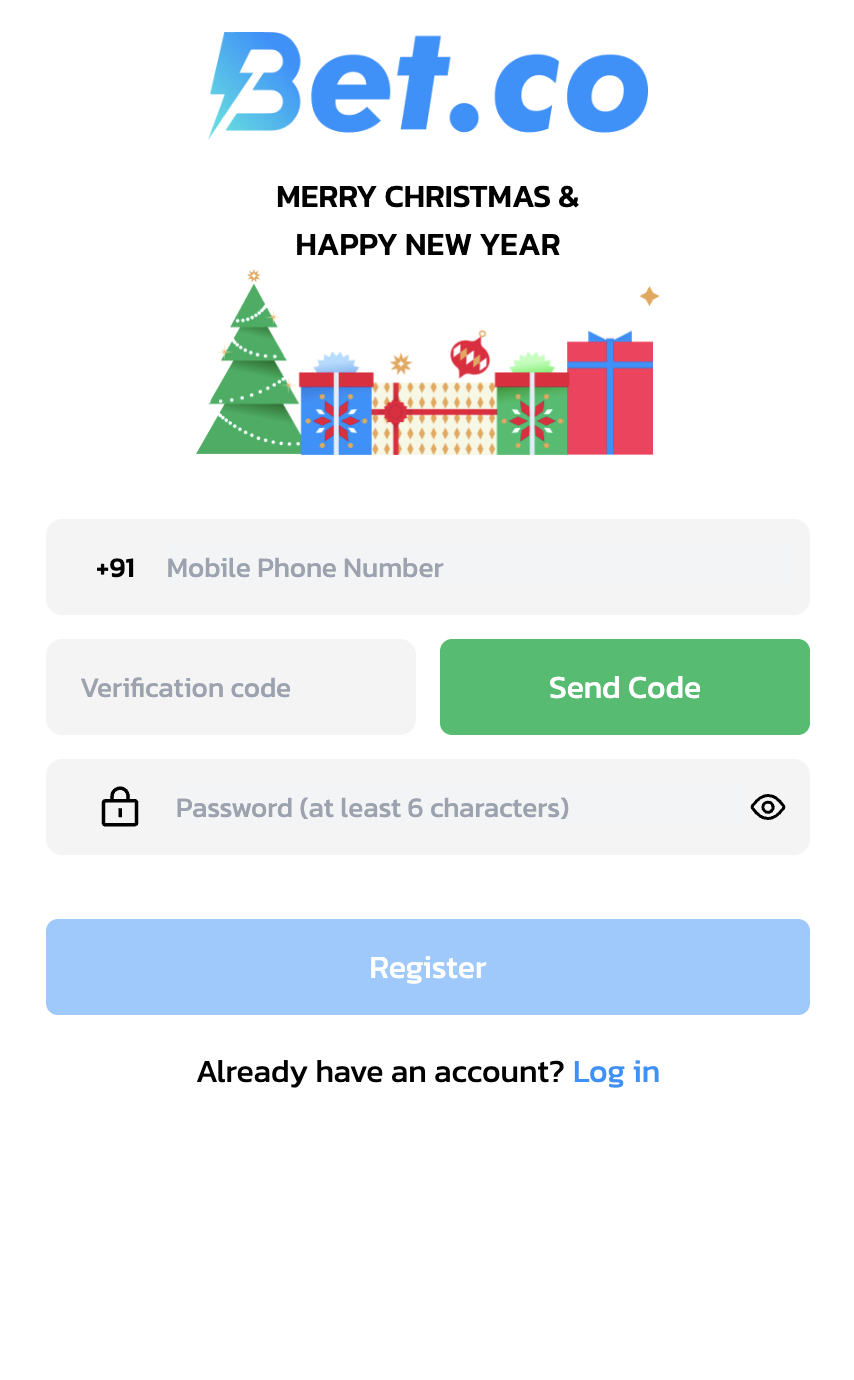This screenshot has height=1380, width=854.
Task: Tap the Mobile Phone Number field
Action: pos(470,568)
